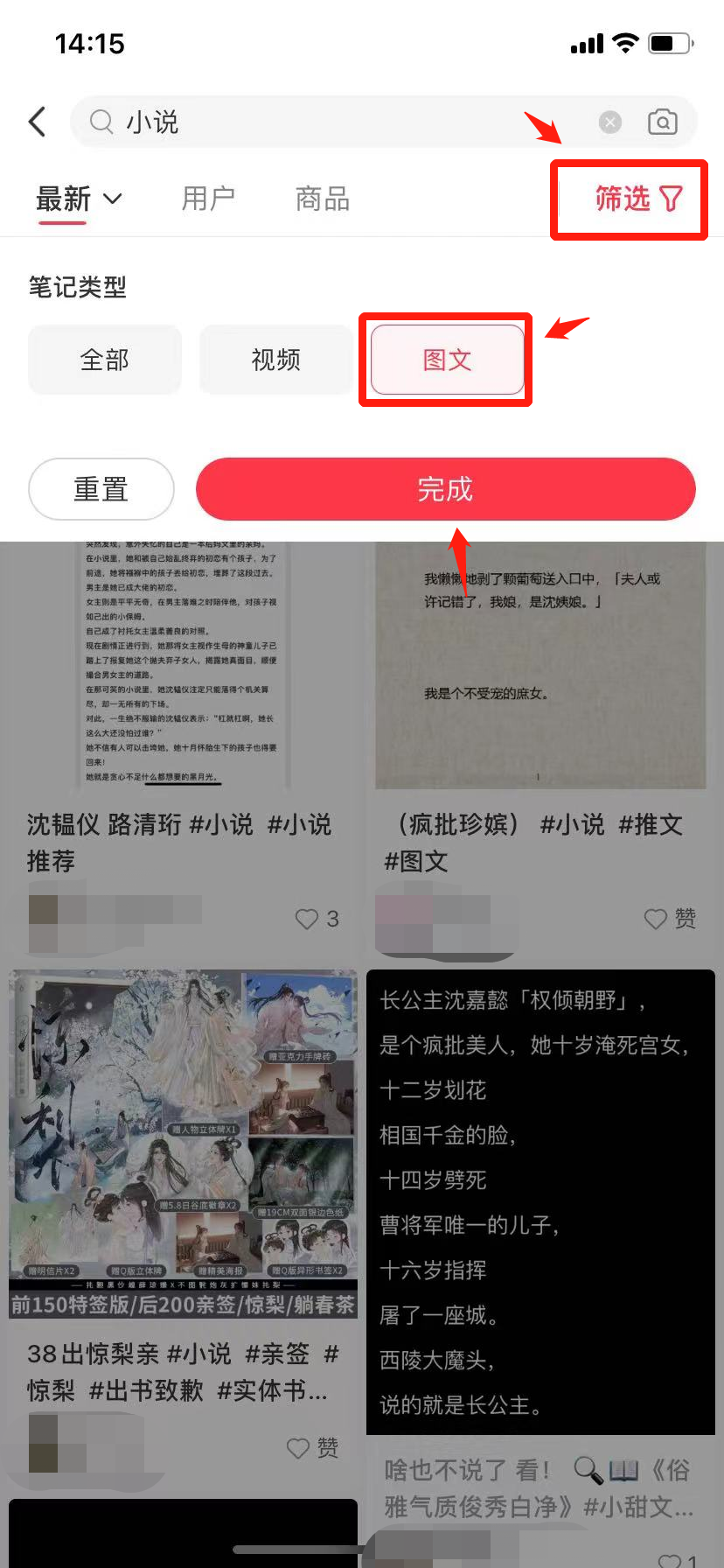The image size is (724, 1568).
Task: Open the 筛选 filter panel
Action: point(637,199)
